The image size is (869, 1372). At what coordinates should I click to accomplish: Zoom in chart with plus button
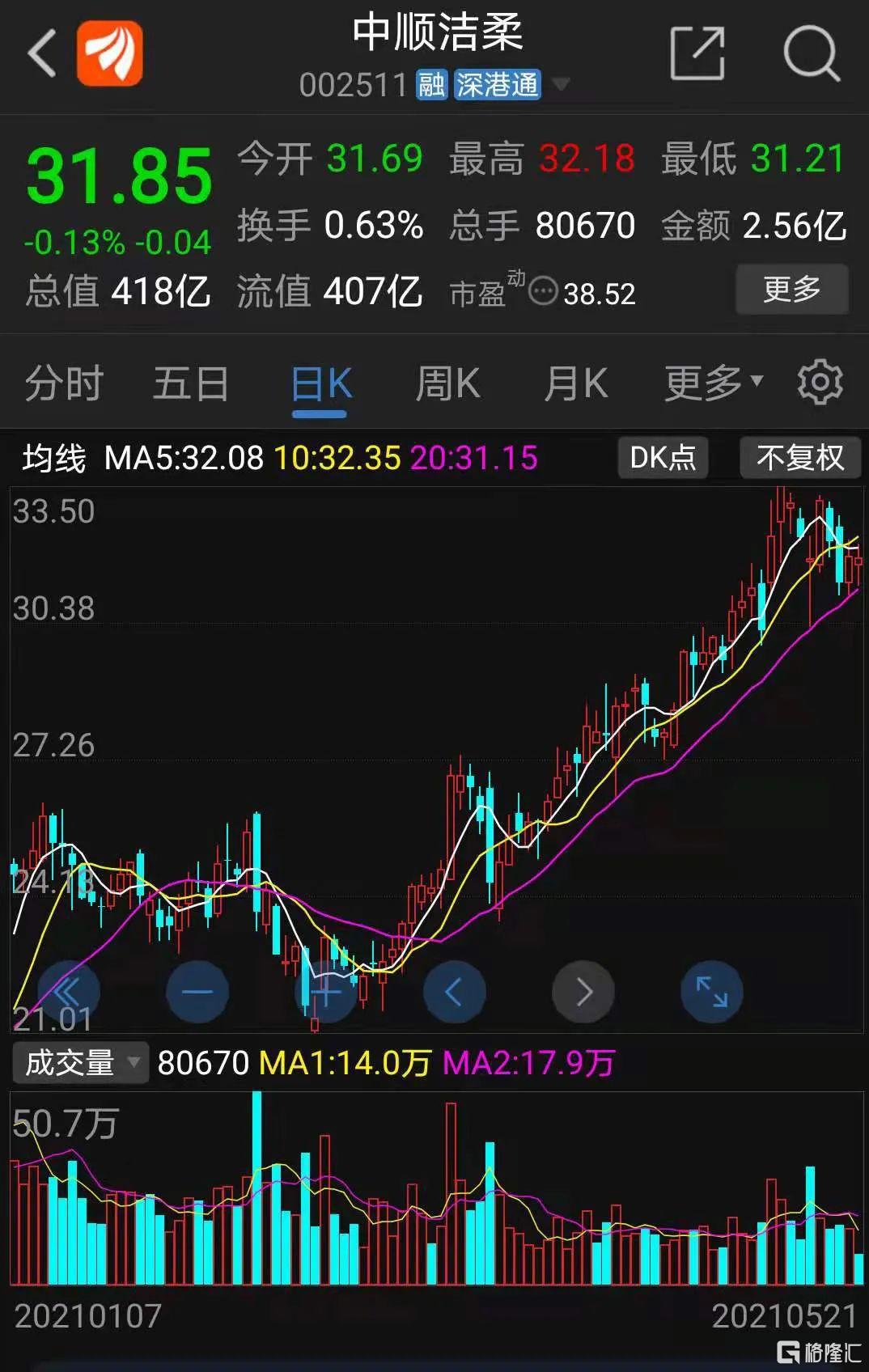325,992
